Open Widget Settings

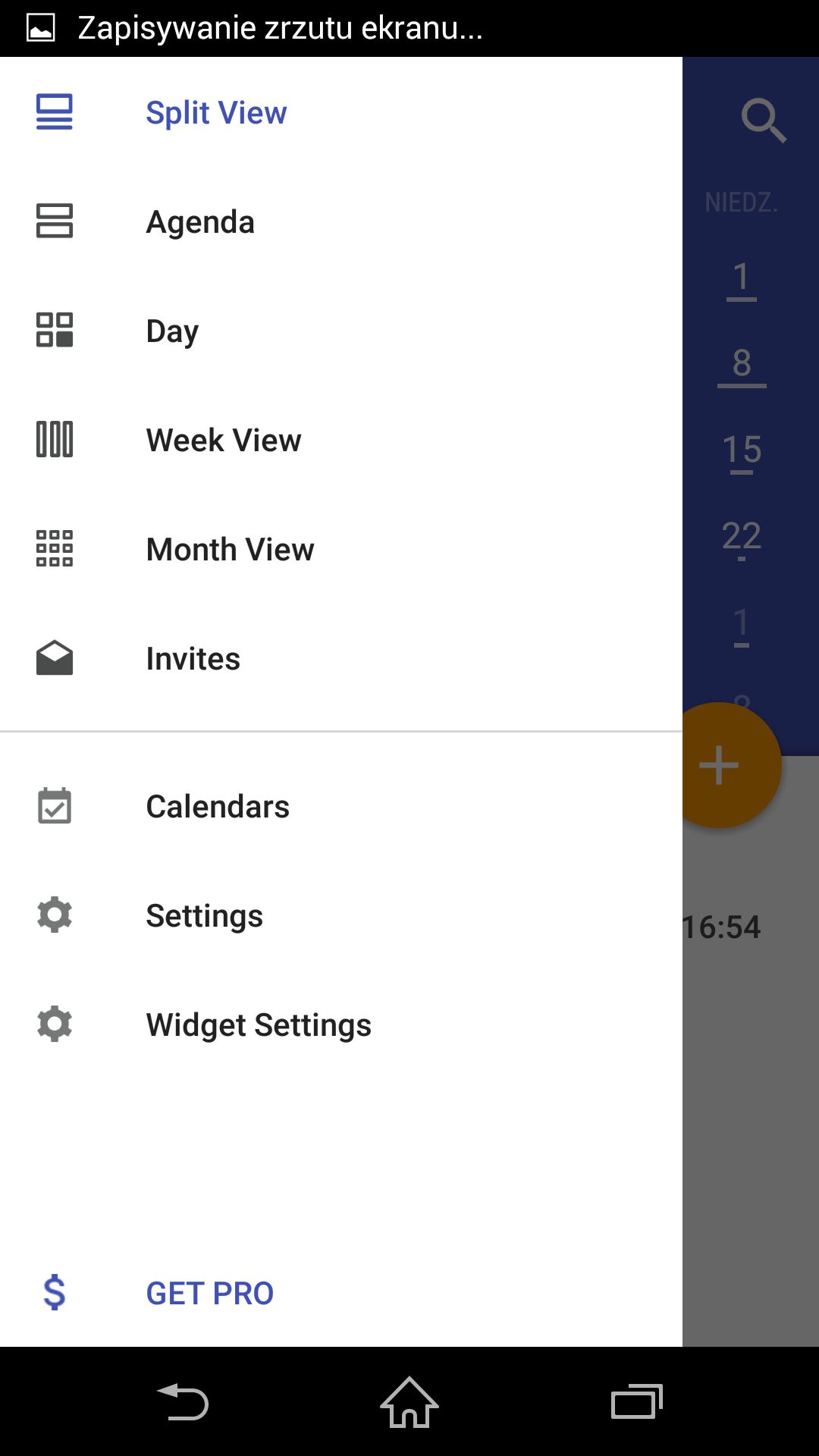[341, 1025]
